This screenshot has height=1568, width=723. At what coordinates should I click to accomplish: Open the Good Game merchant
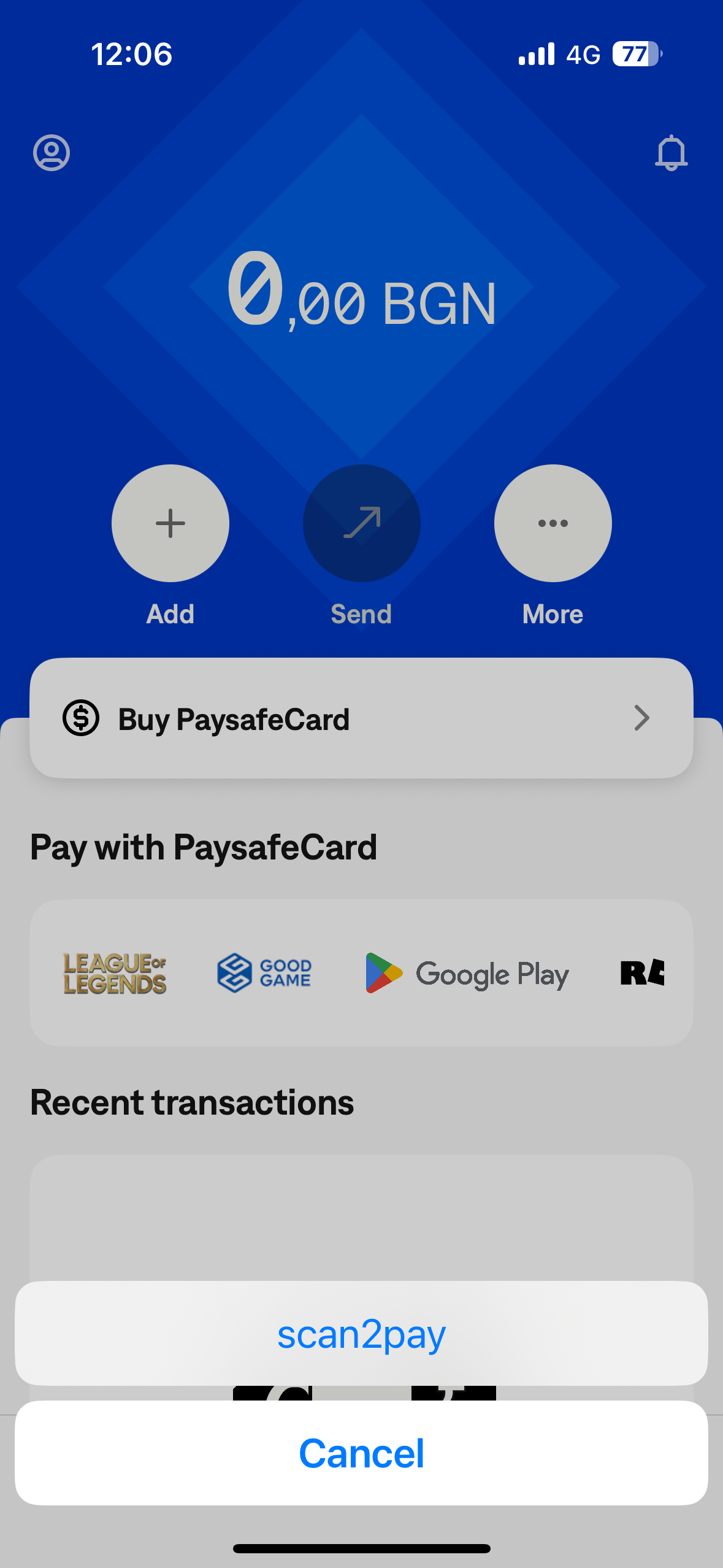pos(264,973)
